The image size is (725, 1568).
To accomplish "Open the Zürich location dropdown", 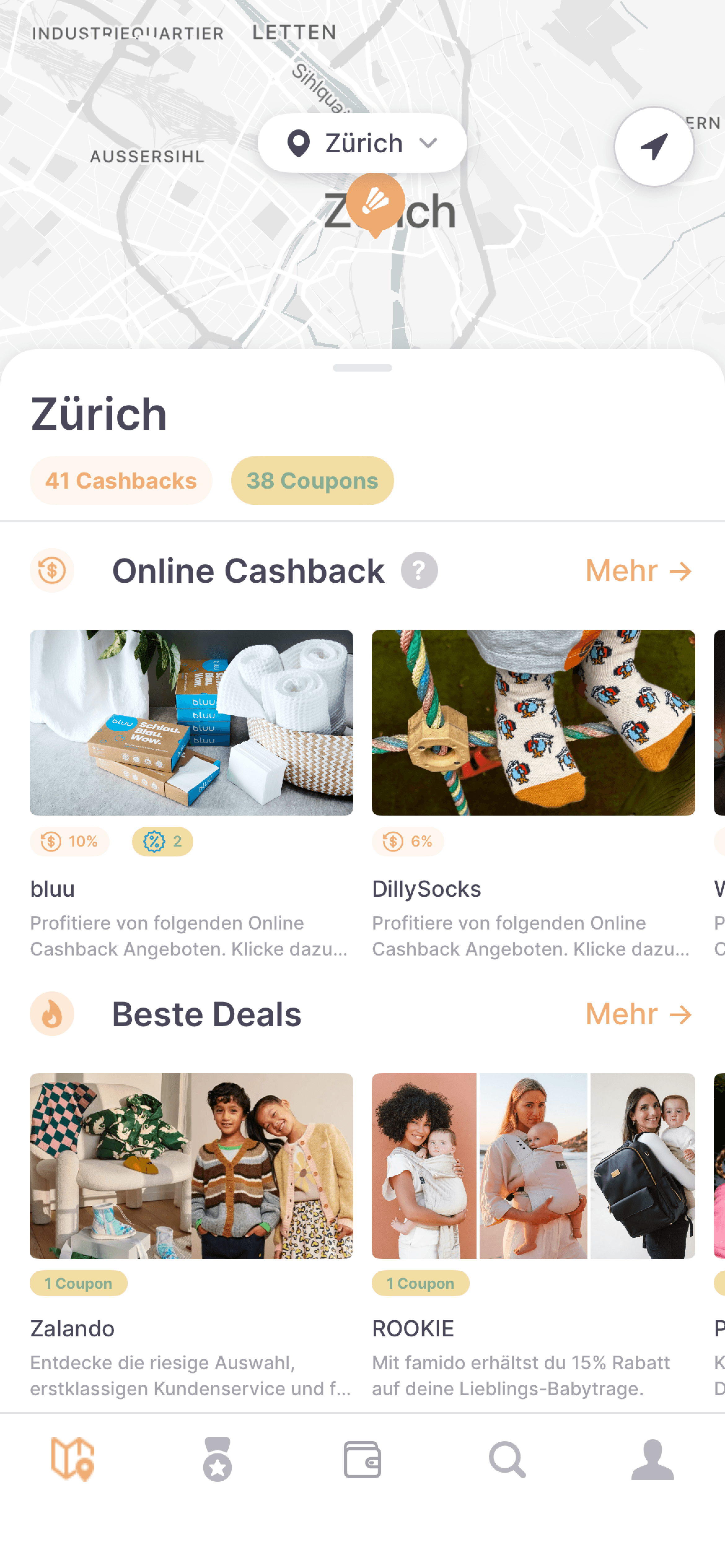I will pos(362,143).
